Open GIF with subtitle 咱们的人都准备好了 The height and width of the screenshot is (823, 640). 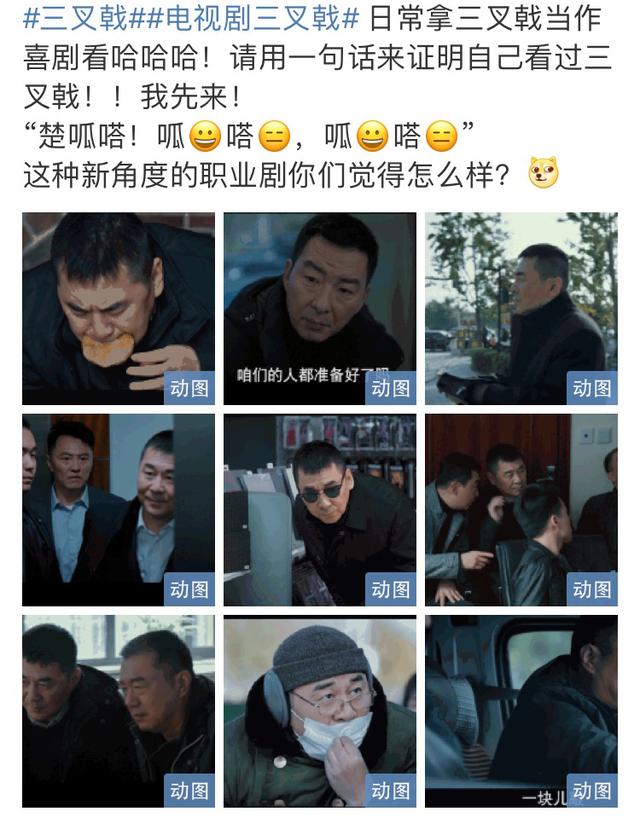(320, 308)
